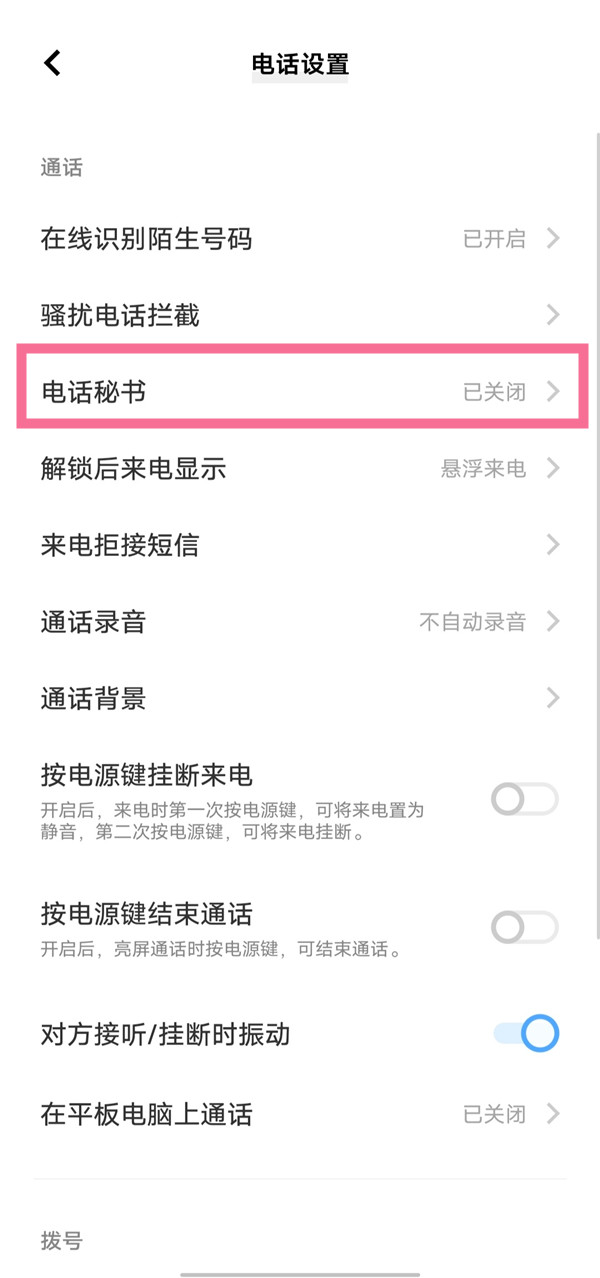Open the 电话秘书 option
The image size is (600, 1278).
click(300, 392)
